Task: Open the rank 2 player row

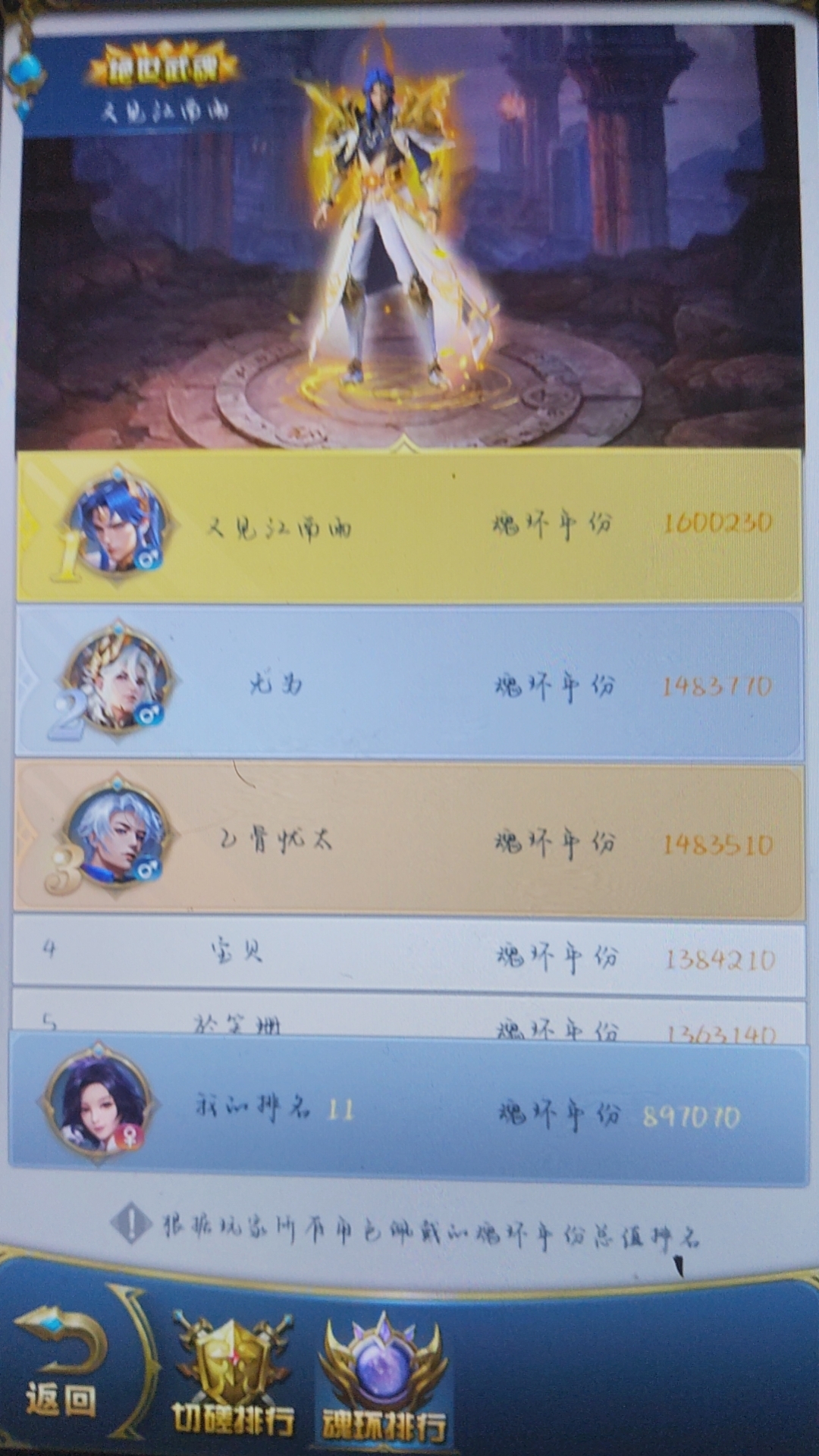Action: click(x=409, y=683)
